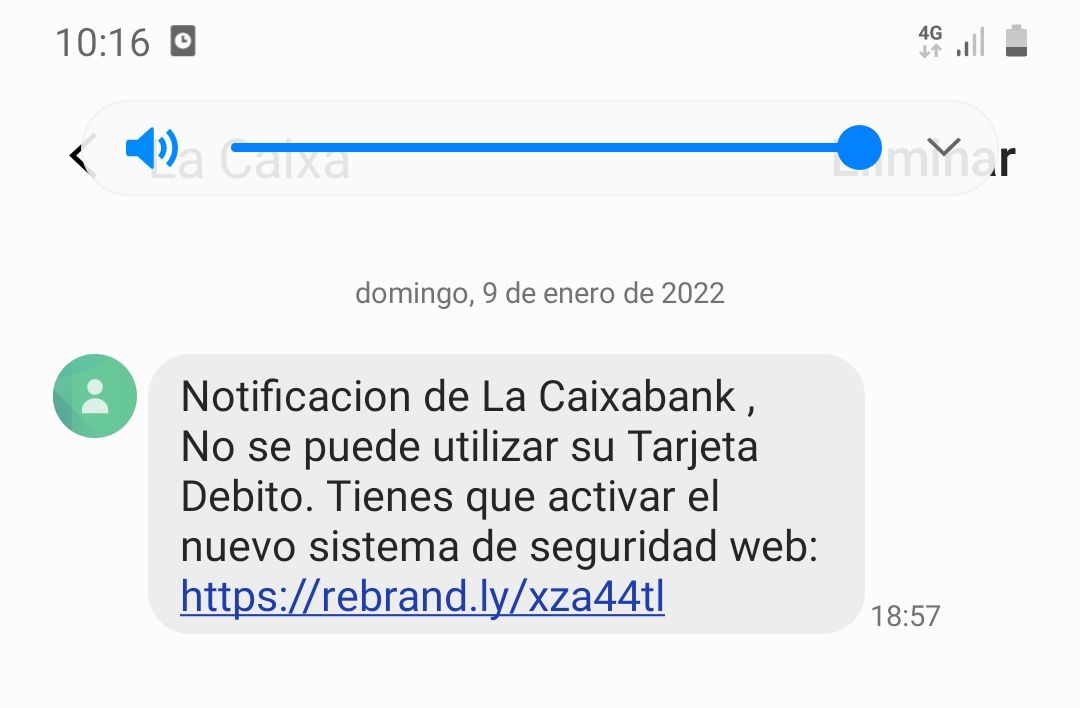This screenshot has height=708, width=1080.
Task: Tap the volume slider track
Action: (540, 148)
